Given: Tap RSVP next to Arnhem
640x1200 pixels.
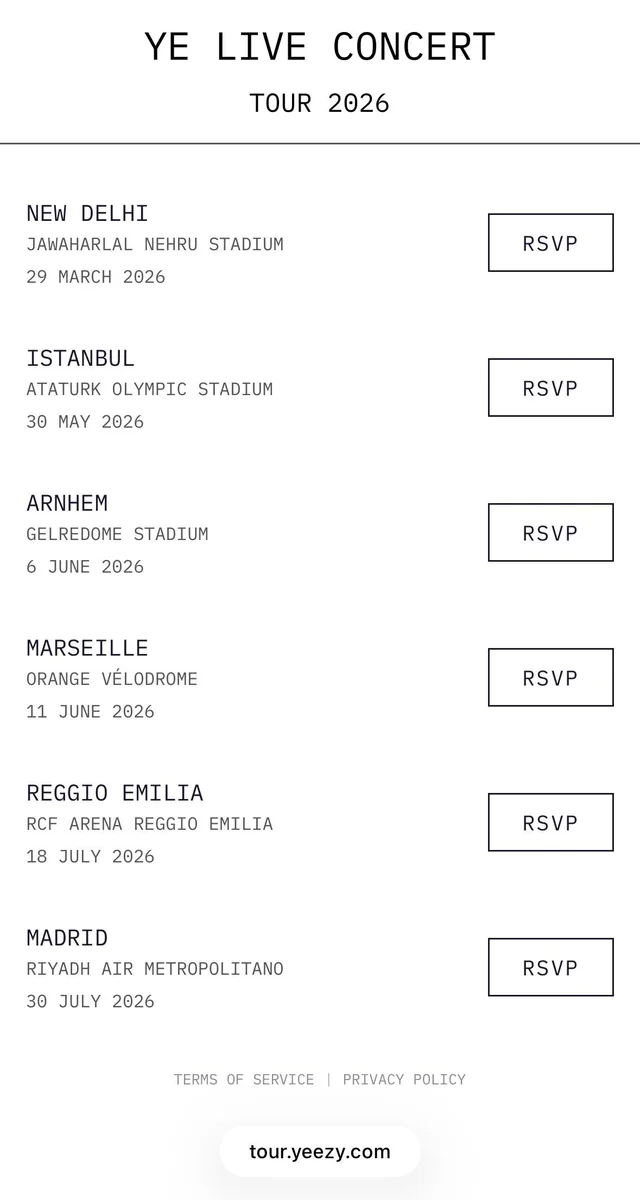Looking at the screenshot, I should coord(550,532).
